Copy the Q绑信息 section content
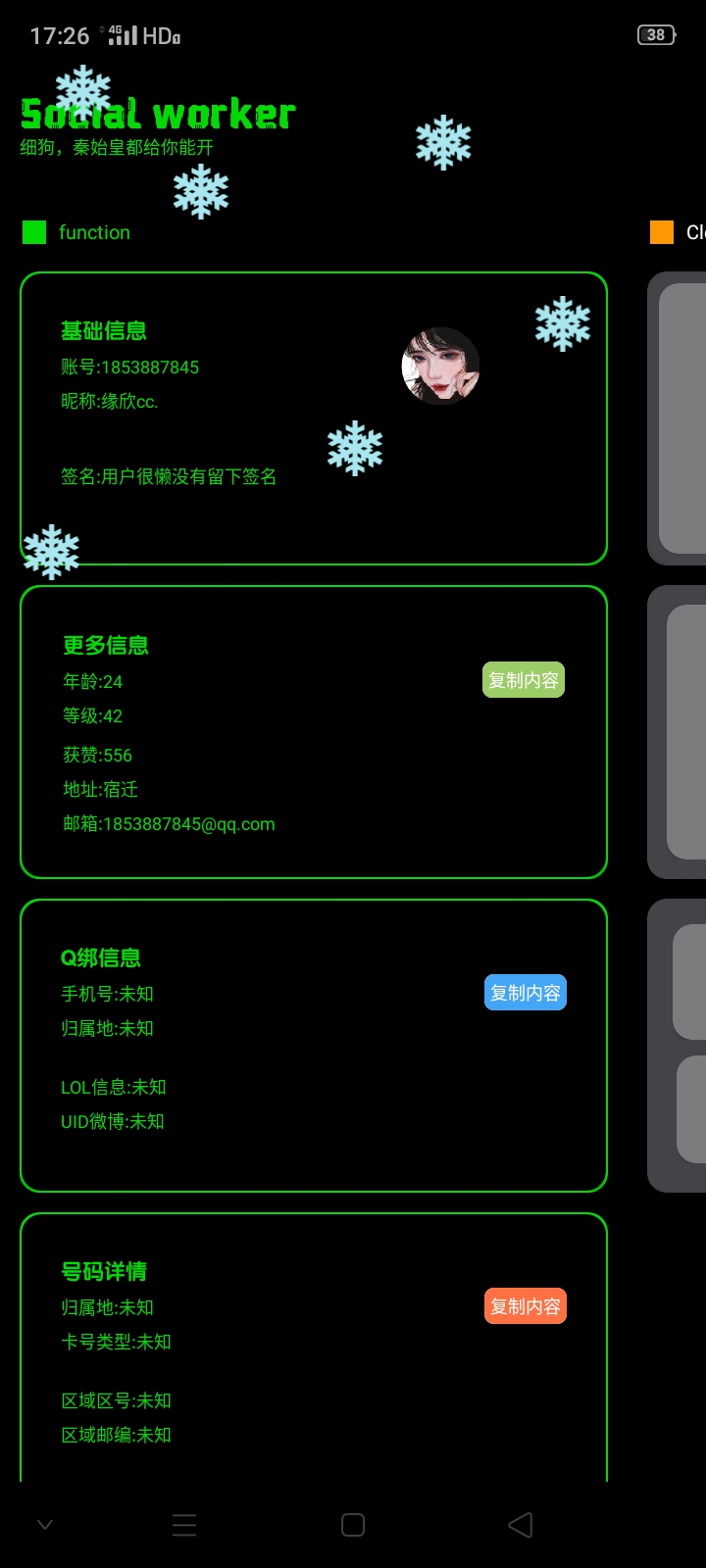The height and width of the screenshot is (1568, 706). point(526,993)
